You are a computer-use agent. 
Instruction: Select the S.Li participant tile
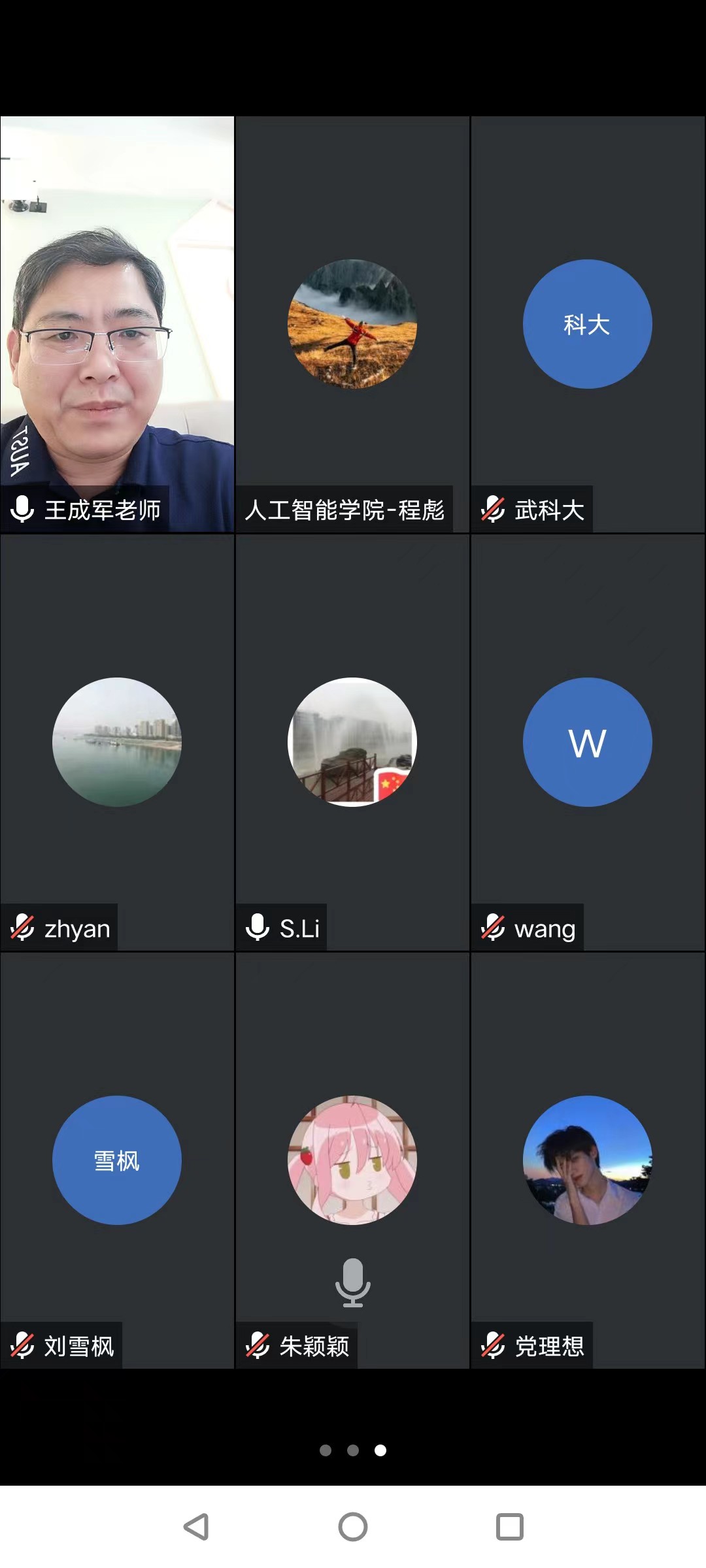pos(352,742)
